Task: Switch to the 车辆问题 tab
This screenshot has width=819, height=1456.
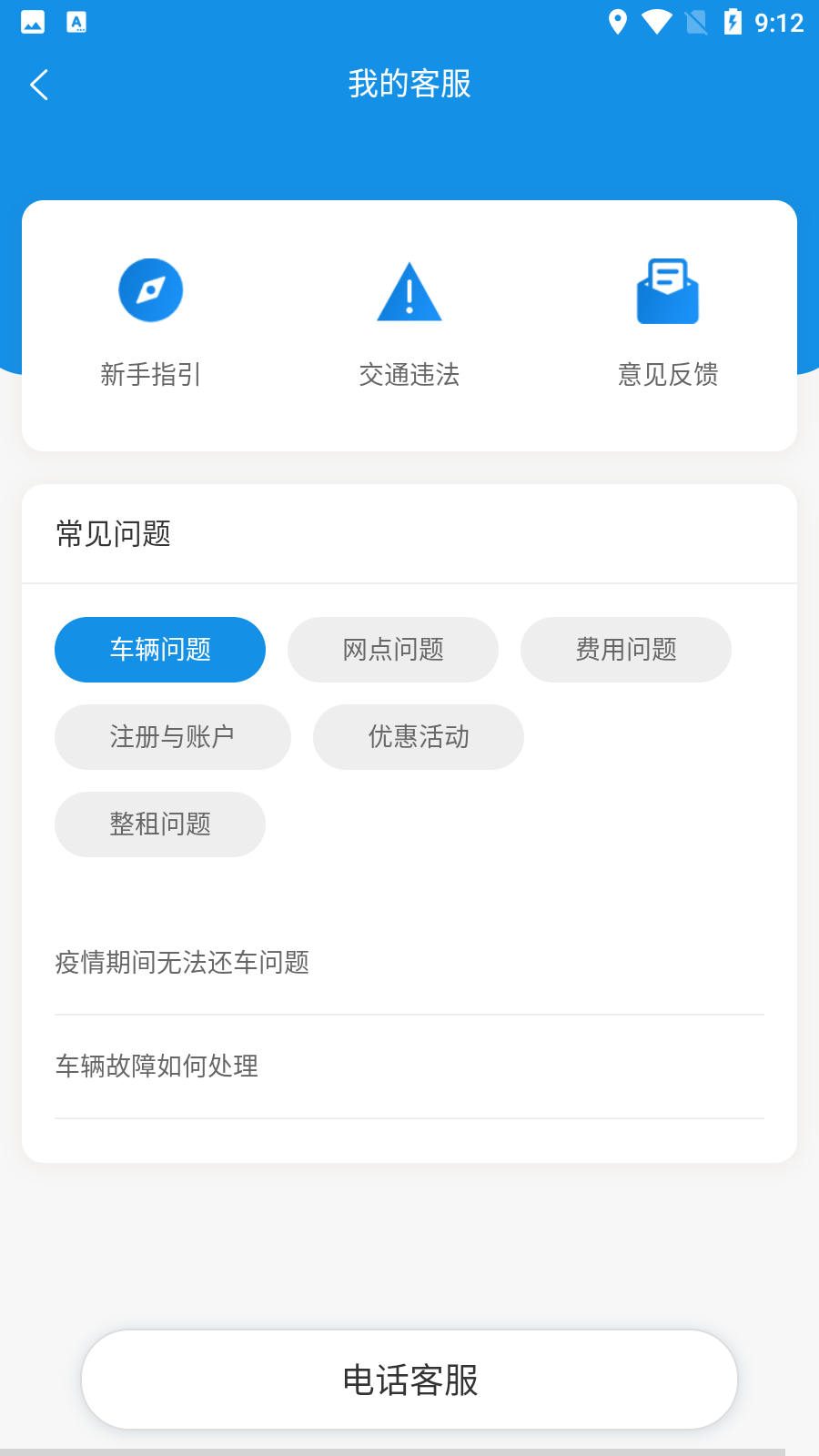Action: 159,649
